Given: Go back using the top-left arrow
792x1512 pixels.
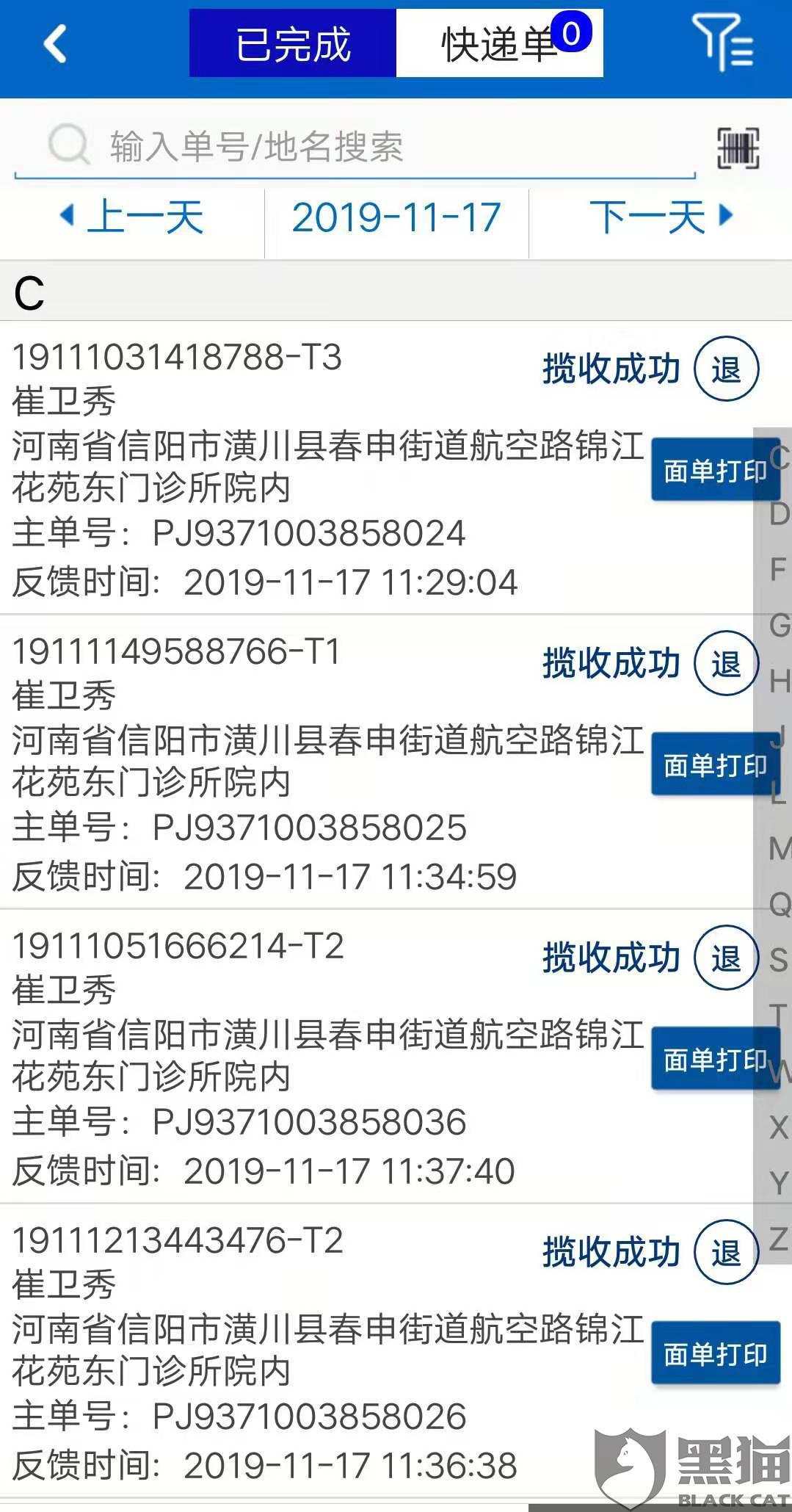Looking at the screenshot, I should tap(56, 43).
